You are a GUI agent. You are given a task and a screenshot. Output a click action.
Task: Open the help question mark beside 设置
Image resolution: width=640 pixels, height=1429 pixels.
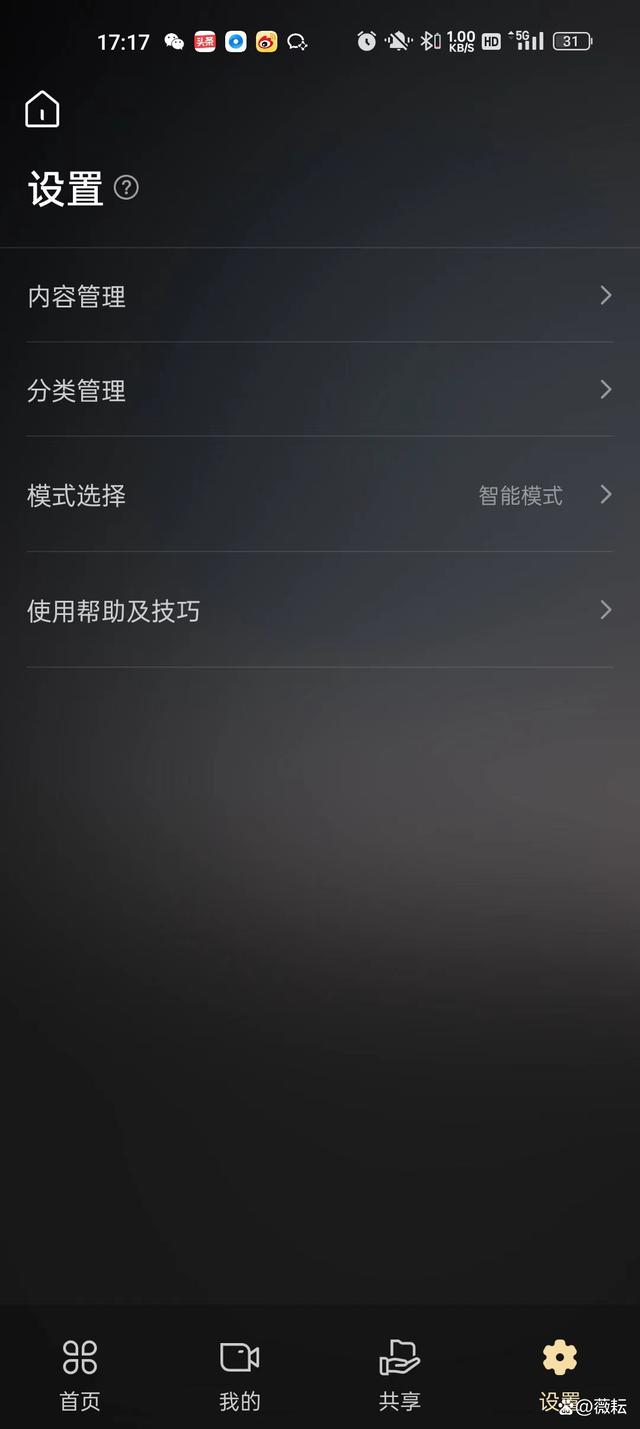126,187
